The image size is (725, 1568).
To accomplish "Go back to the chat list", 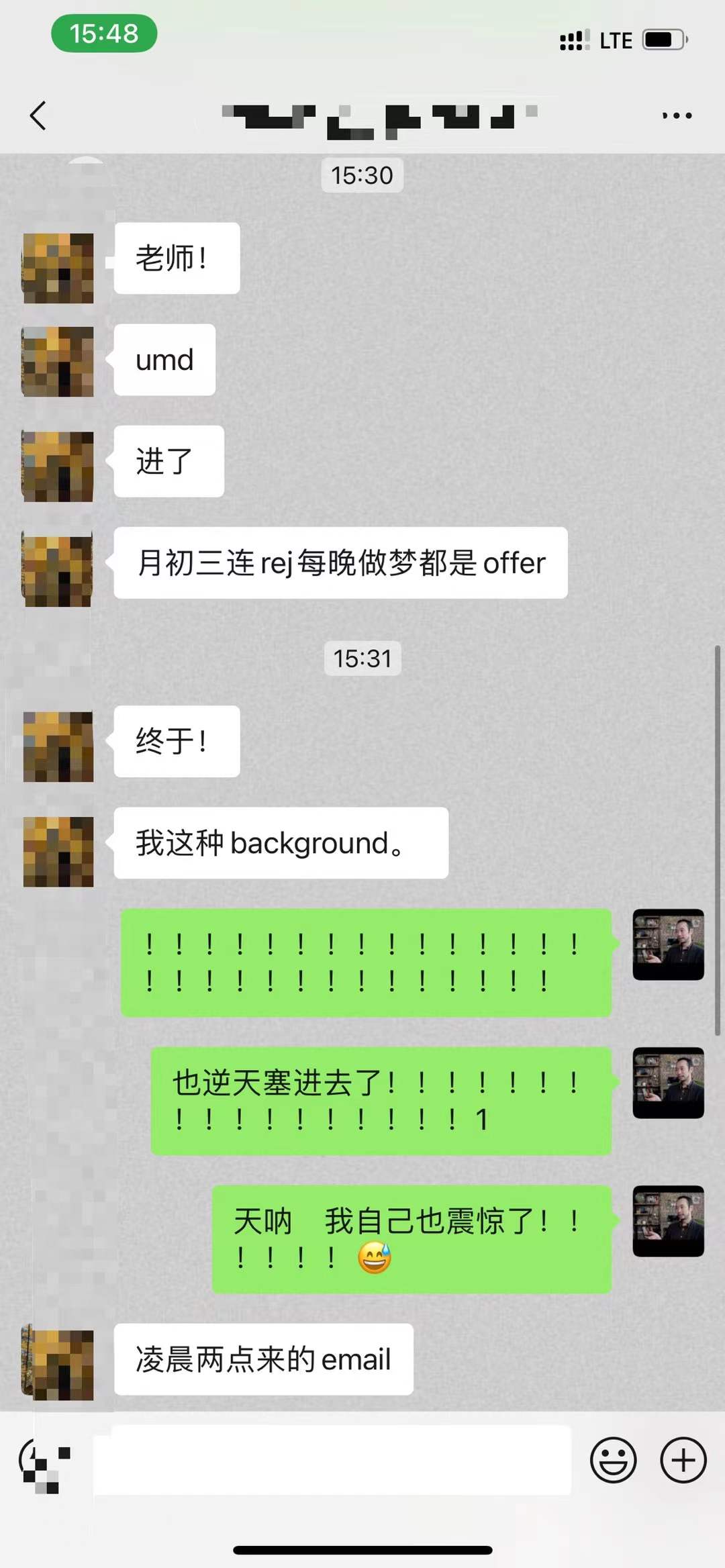I will coord(38,115).
